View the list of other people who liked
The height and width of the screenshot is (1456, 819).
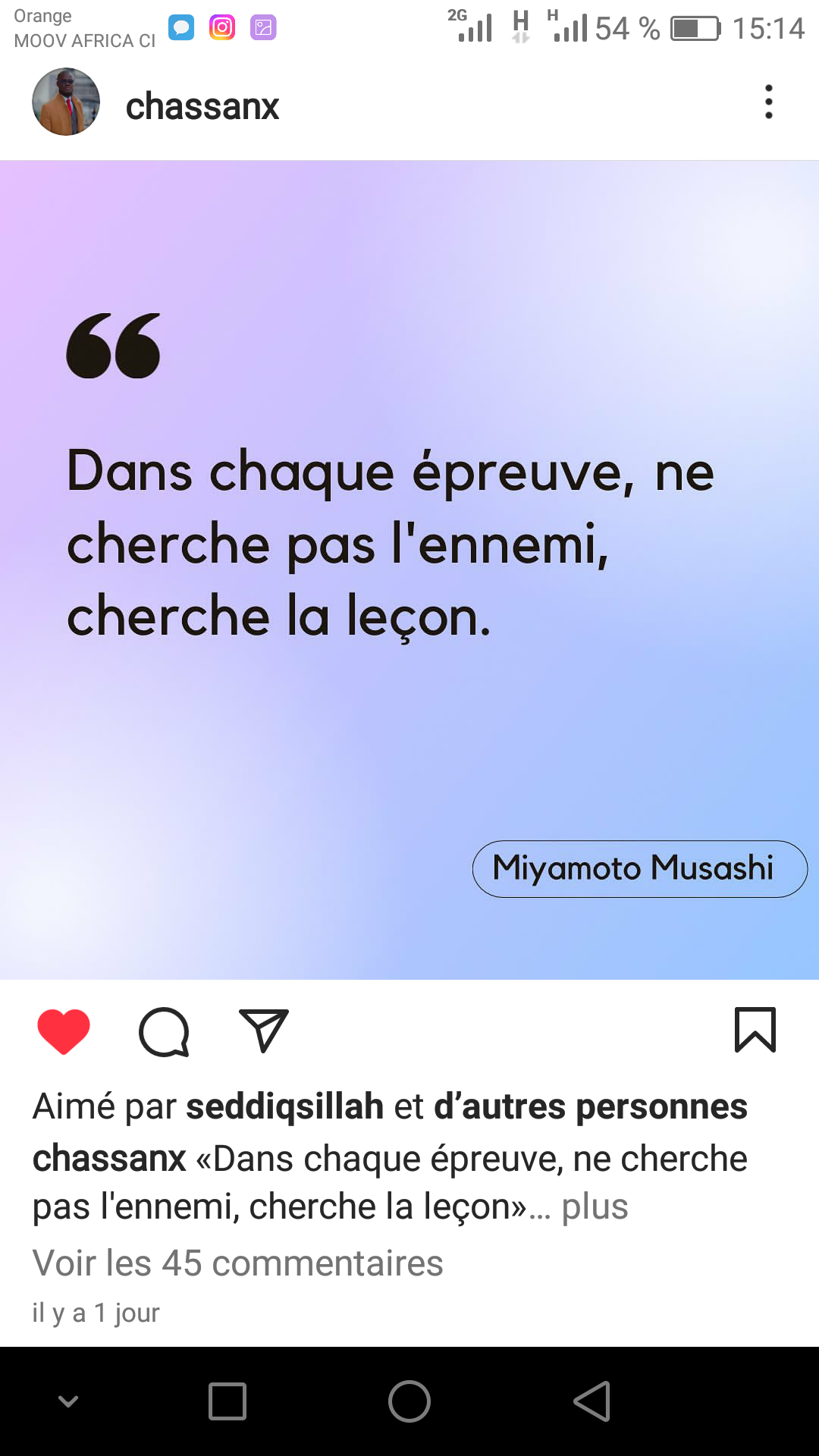tap(590, 1106)
